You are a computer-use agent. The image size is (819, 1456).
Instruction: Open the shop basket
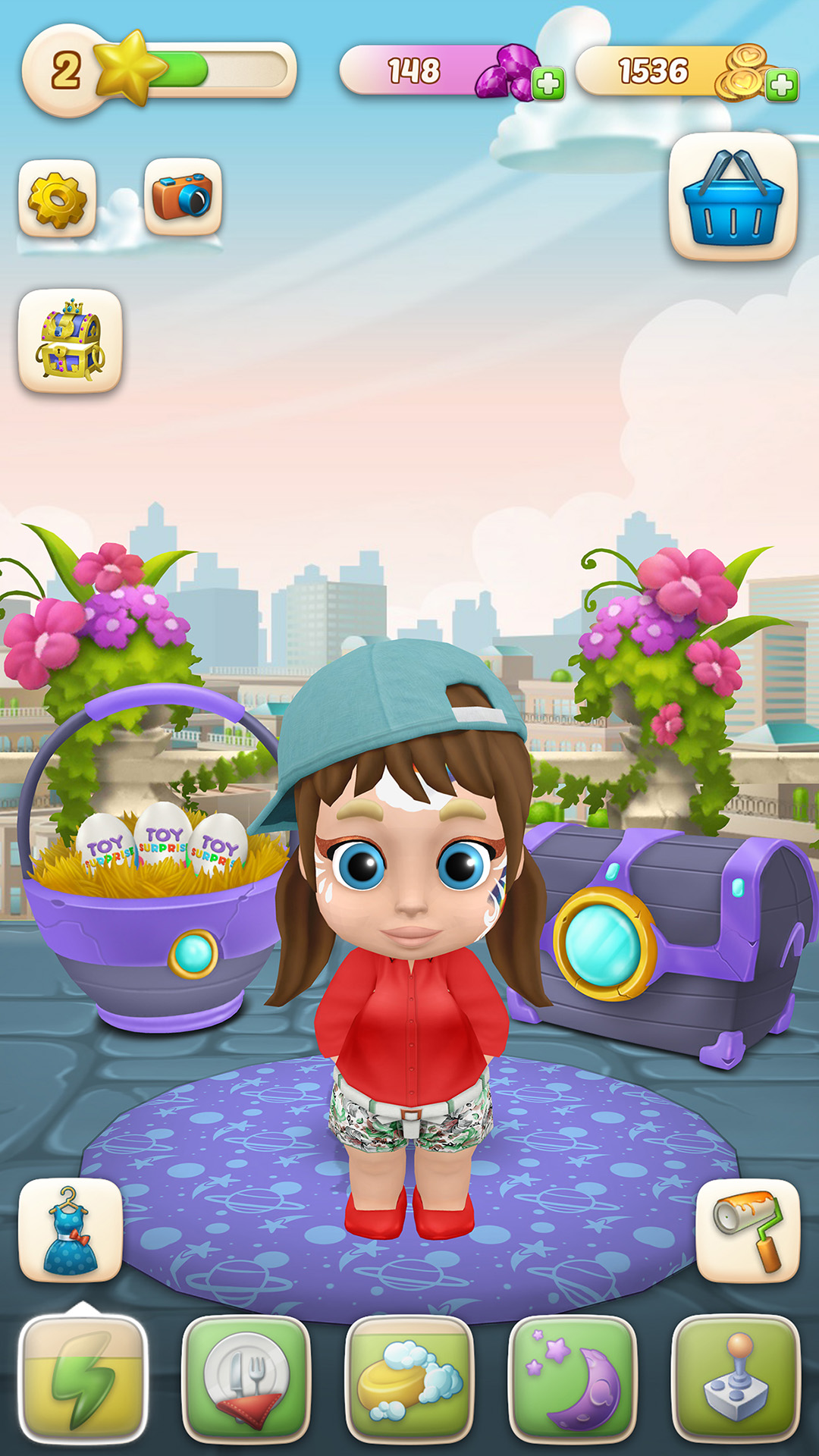coord(733,197)
